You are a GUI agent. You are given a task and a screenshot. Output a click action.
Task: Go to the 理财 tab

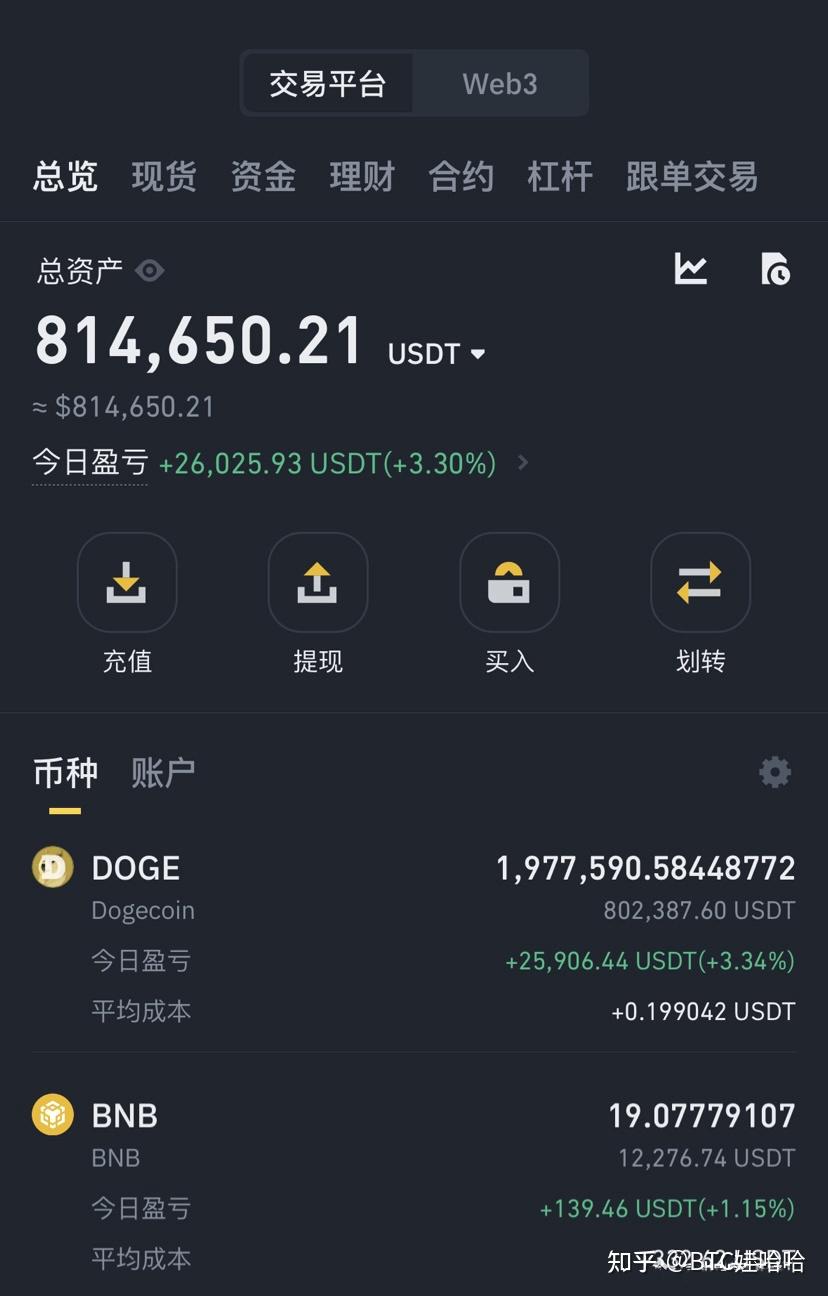click(362, 177)
